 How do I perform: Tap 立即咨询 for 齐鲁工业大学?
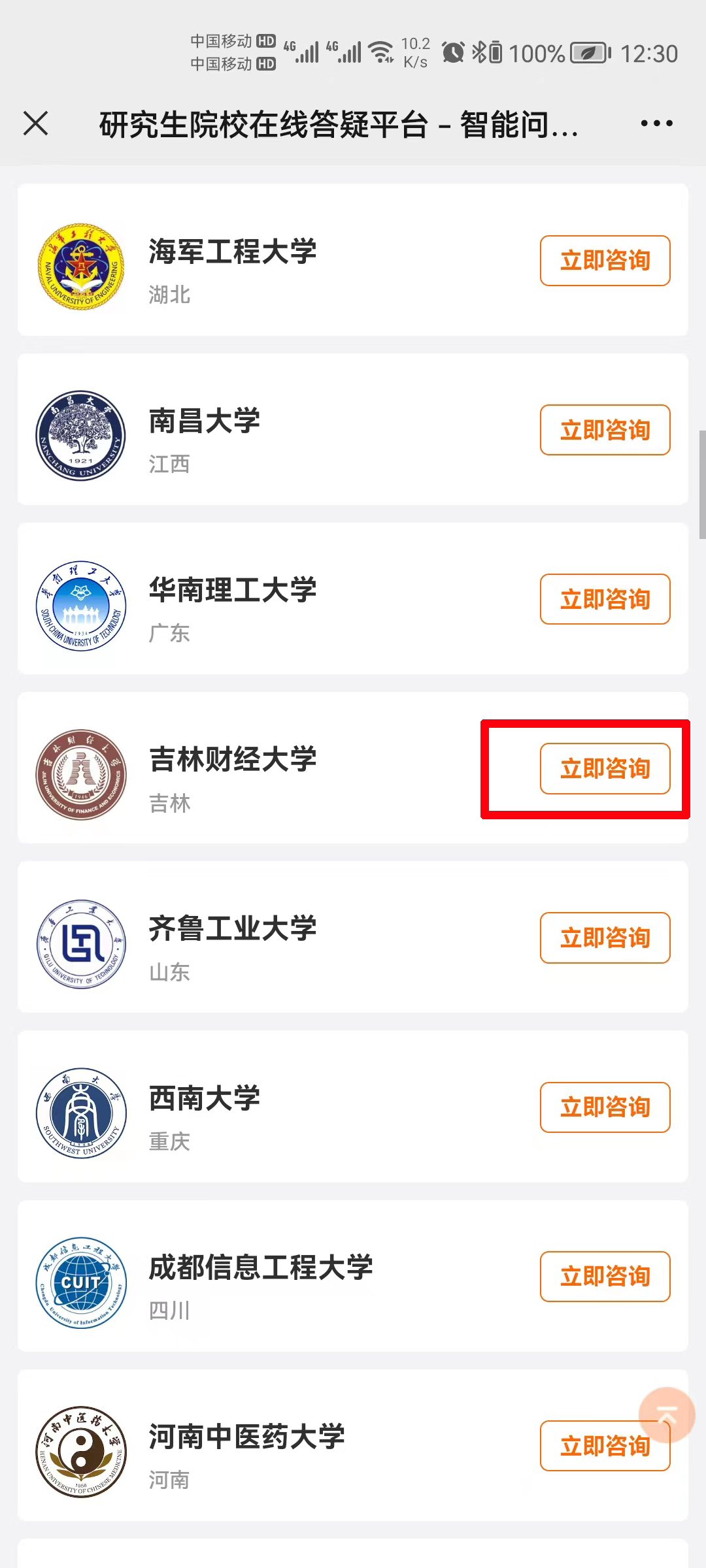[605, 938]
